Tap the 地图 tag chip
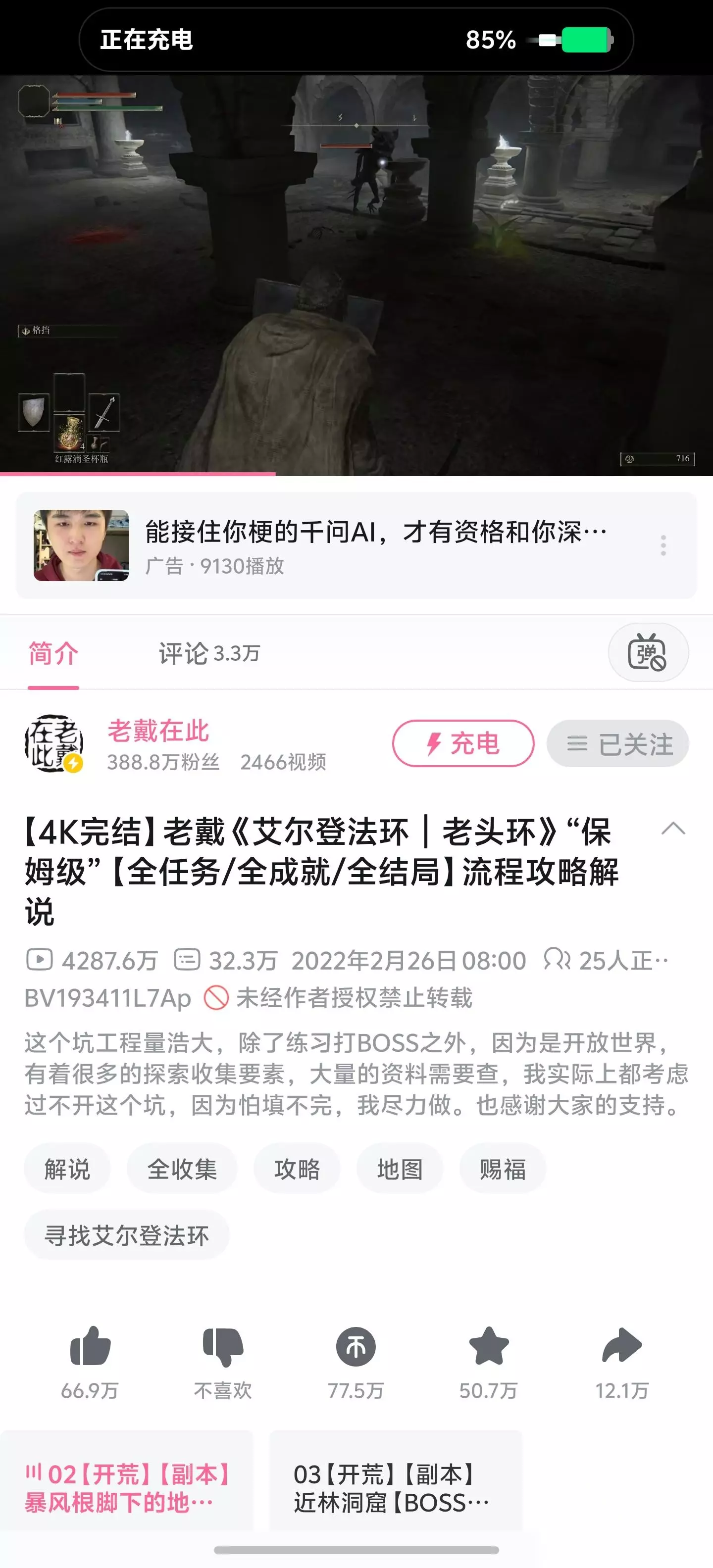The image size is (713, 1568). coord(400,1168)
